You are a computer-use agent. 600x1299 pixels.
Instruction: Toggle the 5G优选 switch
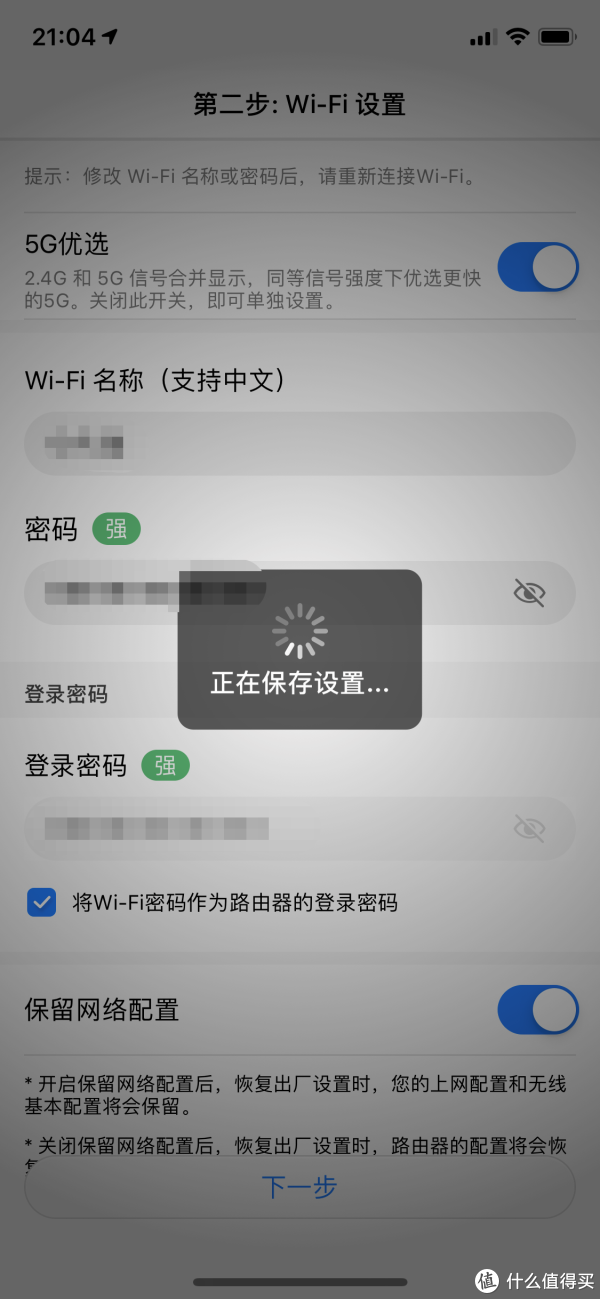pos(538,268)
